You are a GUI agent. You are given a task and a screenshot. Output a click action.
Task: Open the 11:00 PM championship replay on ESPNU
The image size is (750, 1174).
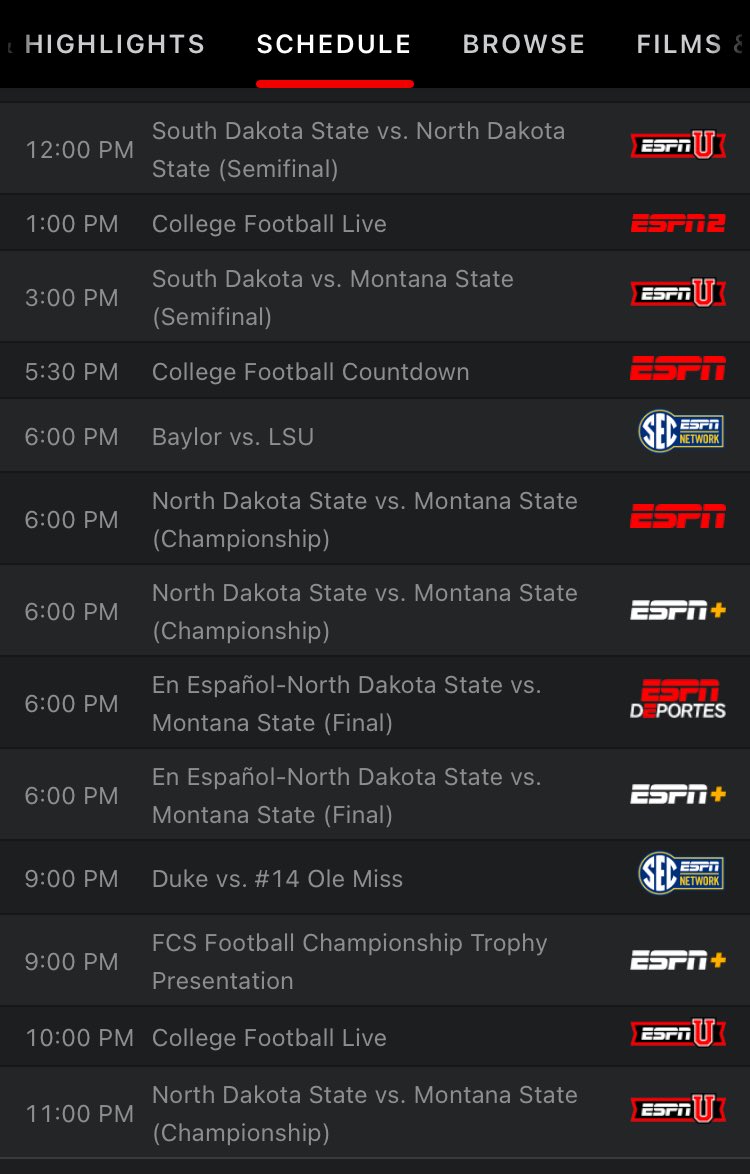[x=364, y=1114]
